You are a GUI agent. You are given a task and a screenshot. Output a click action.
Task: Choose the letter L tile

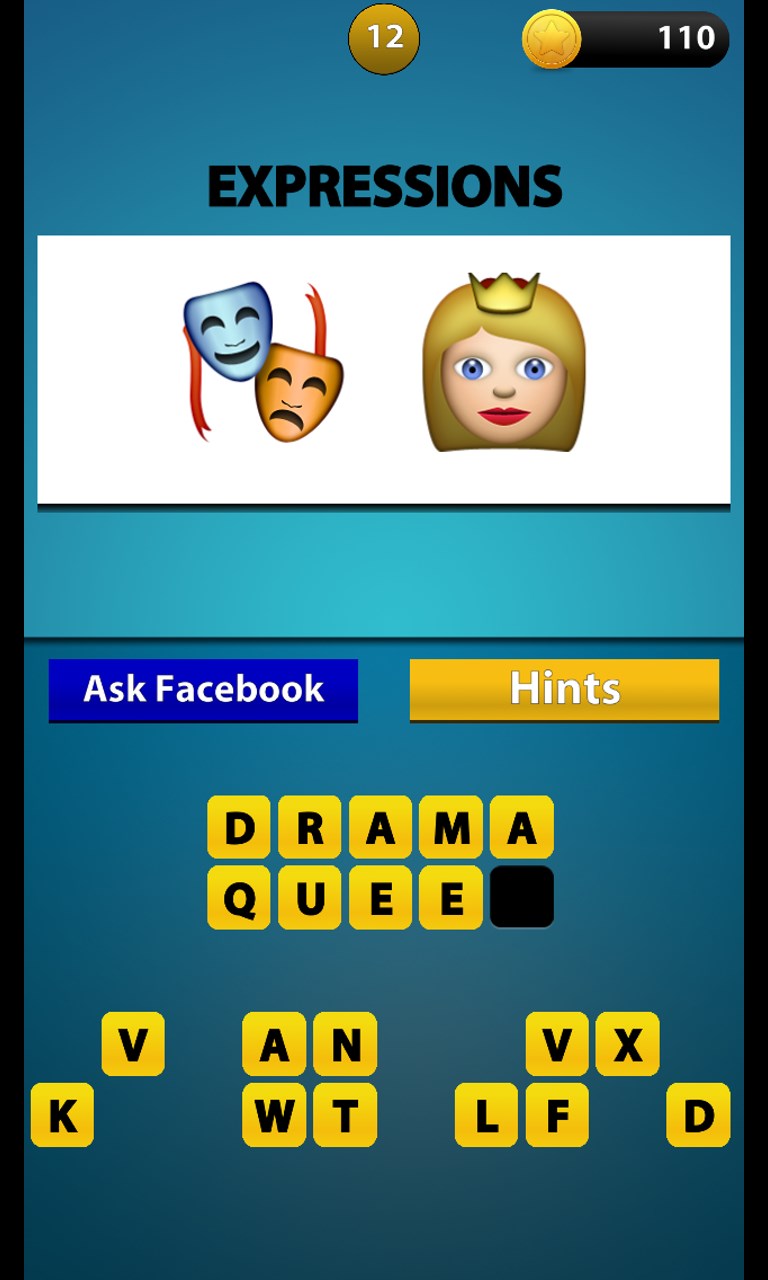486,1115
